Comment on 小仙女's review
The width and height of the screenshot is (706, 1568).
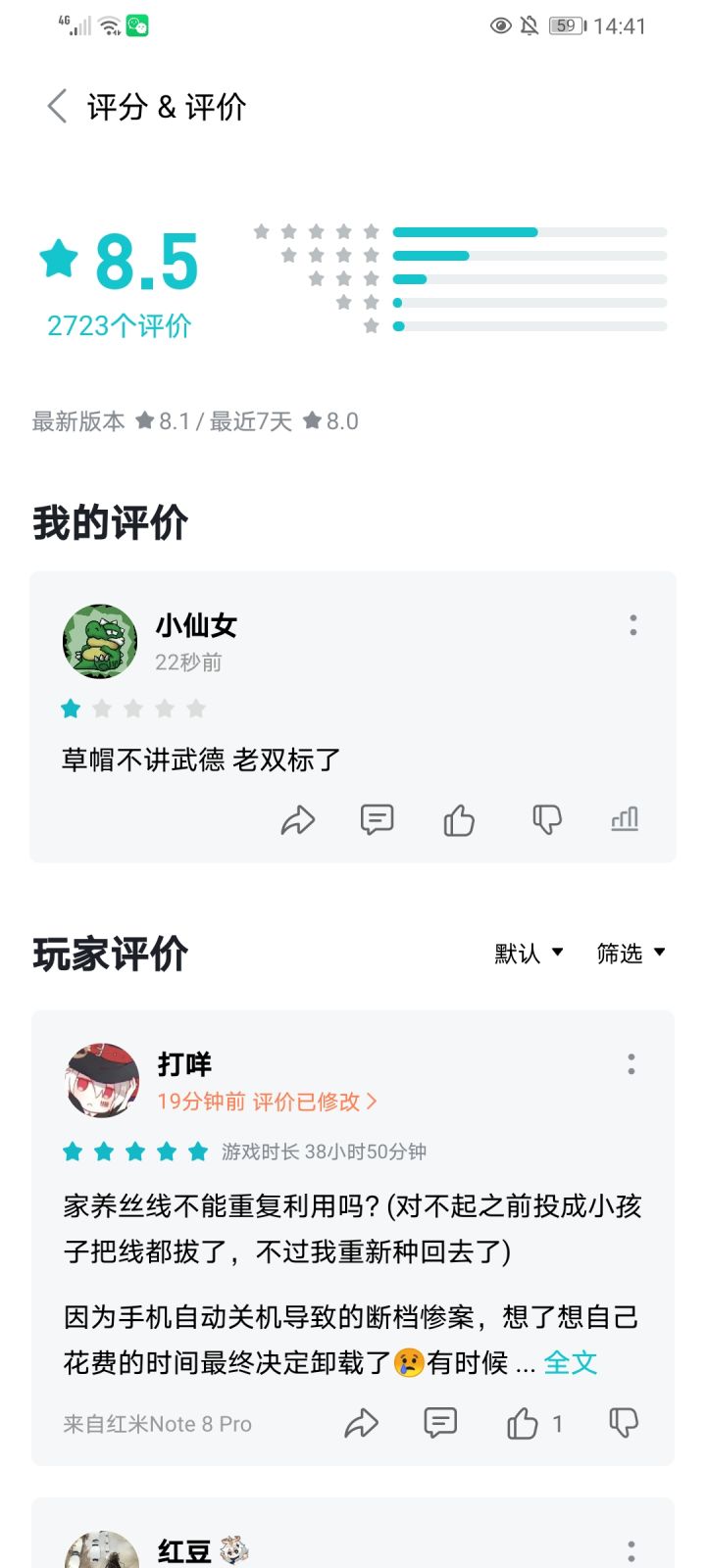(378, 819)
